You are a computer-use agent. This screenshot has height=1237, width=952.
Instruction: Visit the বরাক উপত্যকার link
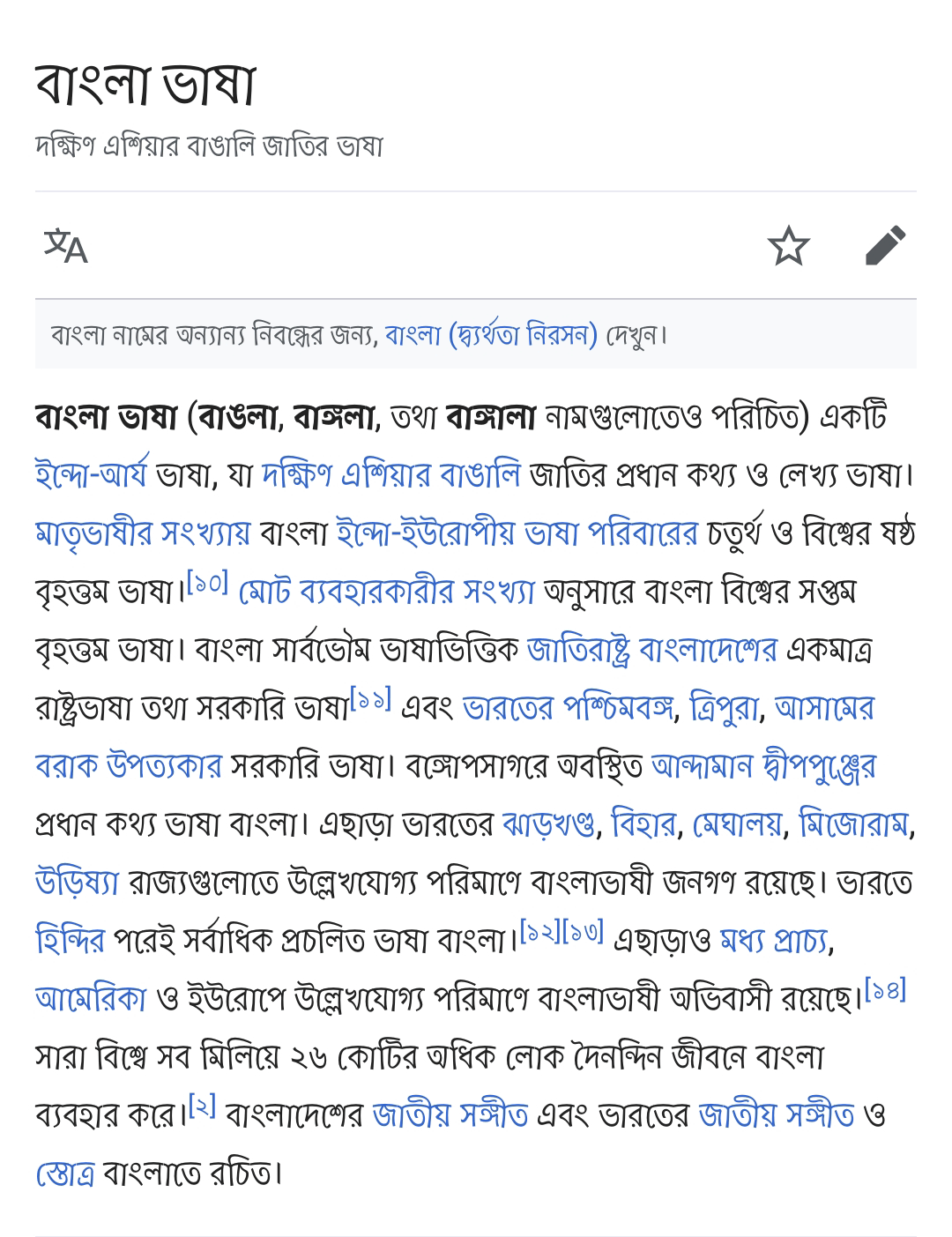pos(129,765)
